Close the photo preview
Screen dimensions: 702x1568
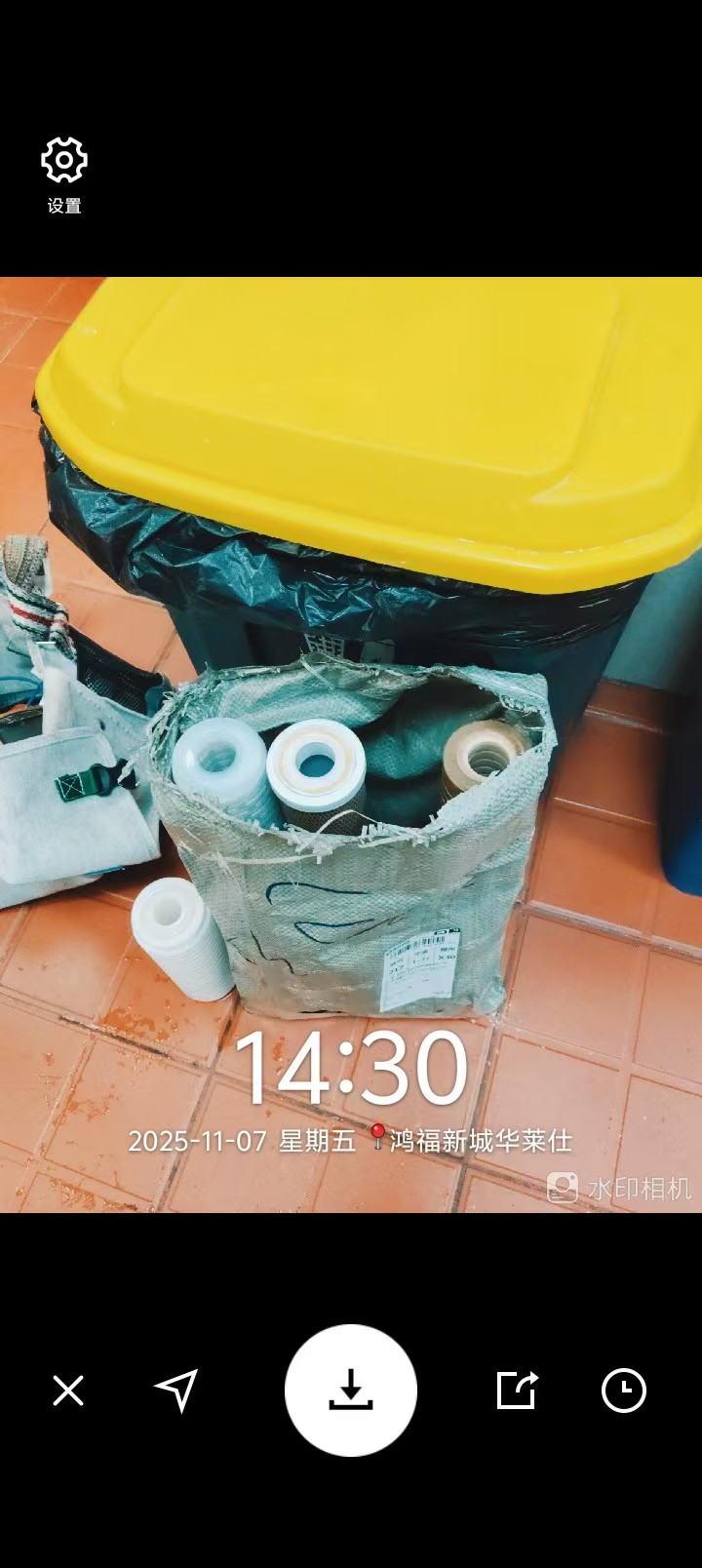tap(68, 1391)
